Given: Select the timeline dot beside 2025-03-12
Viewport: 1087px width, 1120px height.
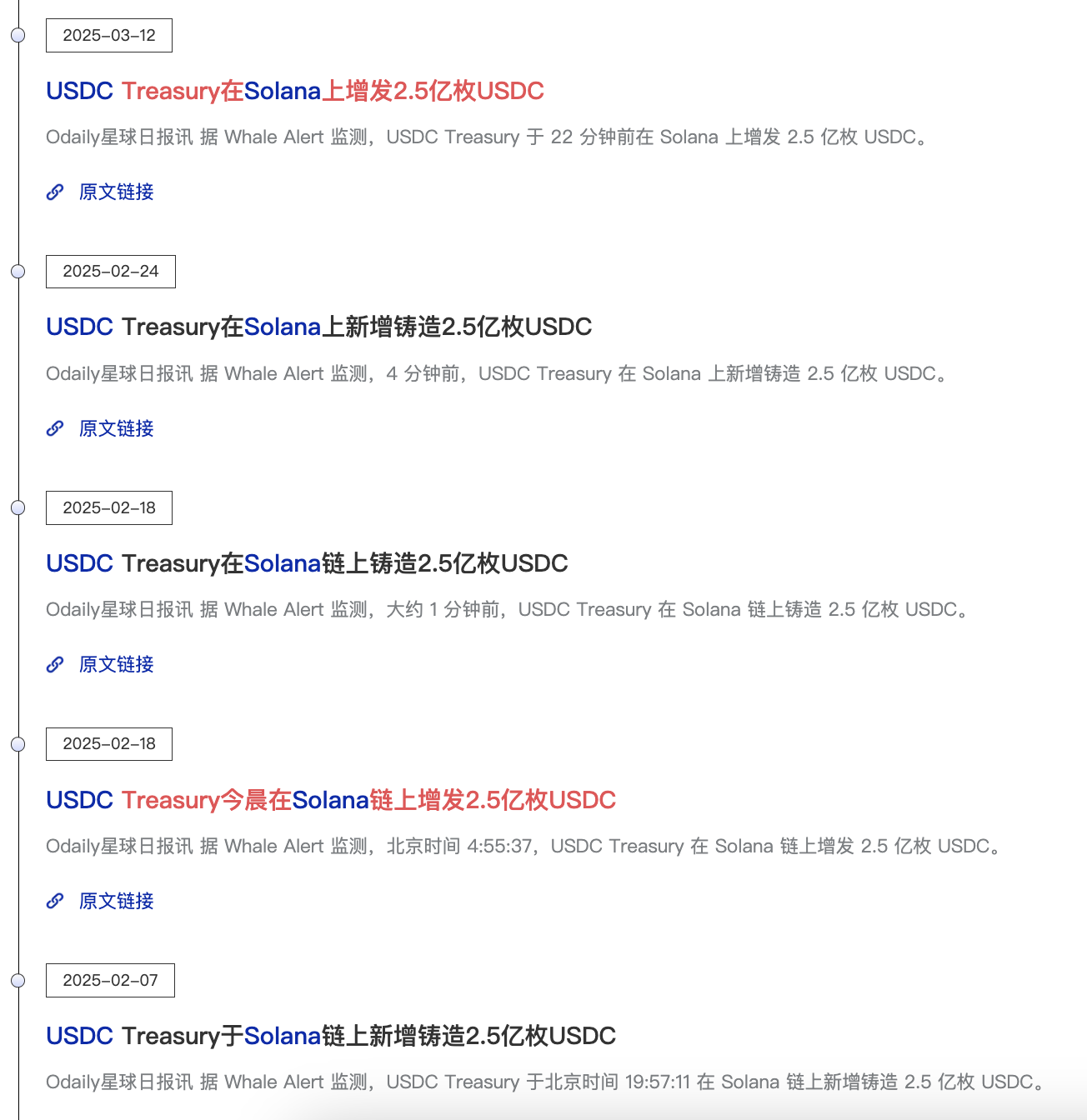Looking at the screenshot, I should pyautogui.click(x=18, y=34).
